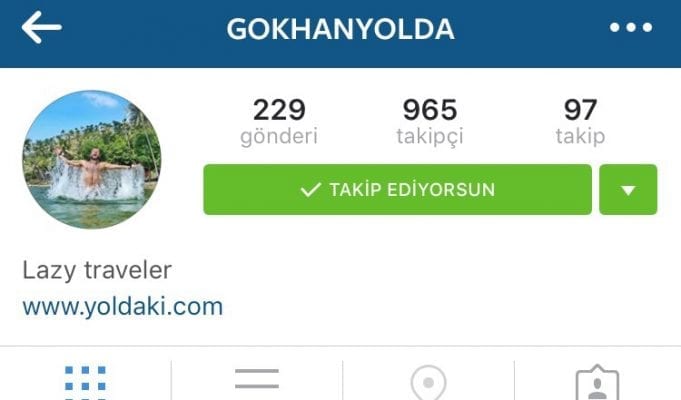Open the three-dot options menu
Screen dimensions: 681x400
pos(631,29)
